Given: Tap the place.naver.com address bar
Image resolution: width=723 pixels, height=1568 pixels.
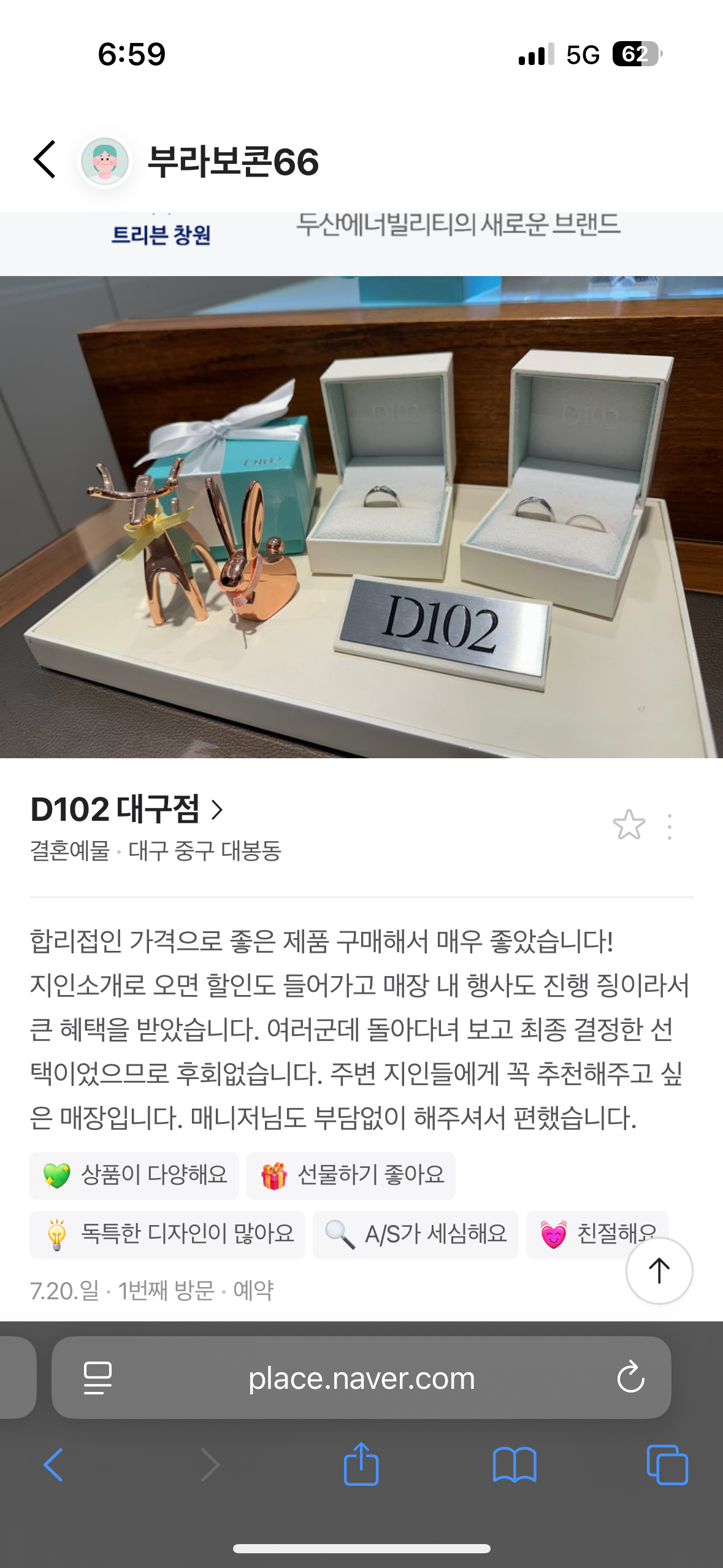Looking at the screenshot, I should [x=361, y=1378].
